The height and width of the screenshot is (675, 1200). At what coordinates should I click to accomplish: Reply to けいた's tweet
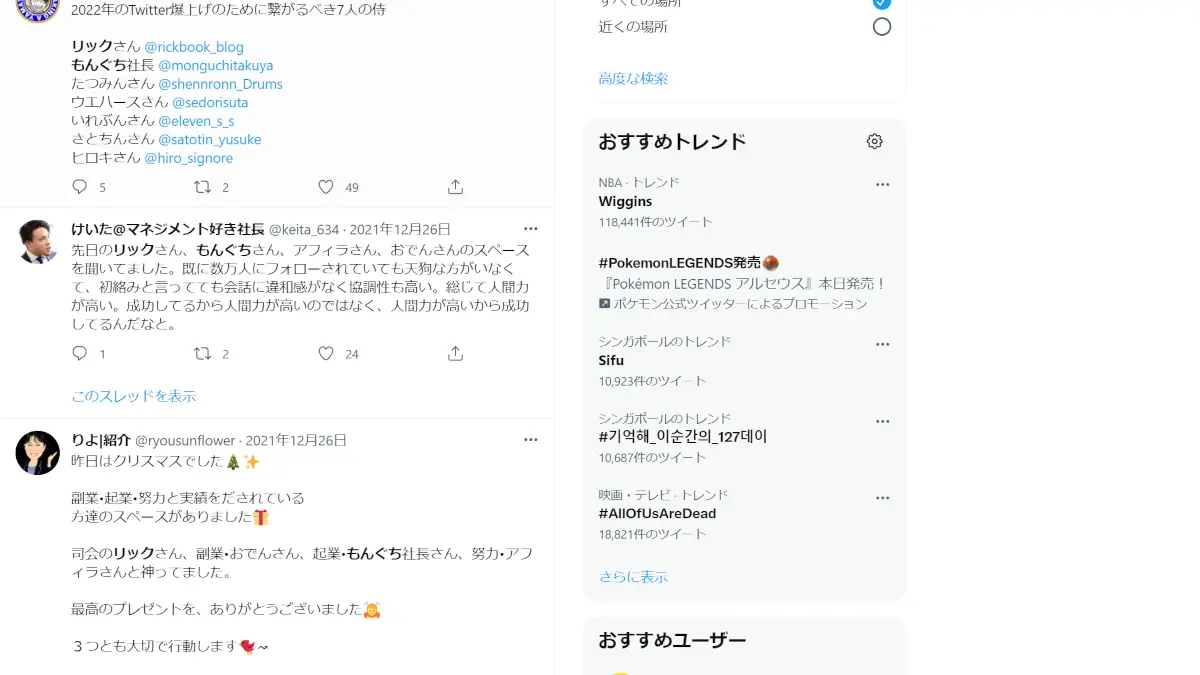pos(81,354)
